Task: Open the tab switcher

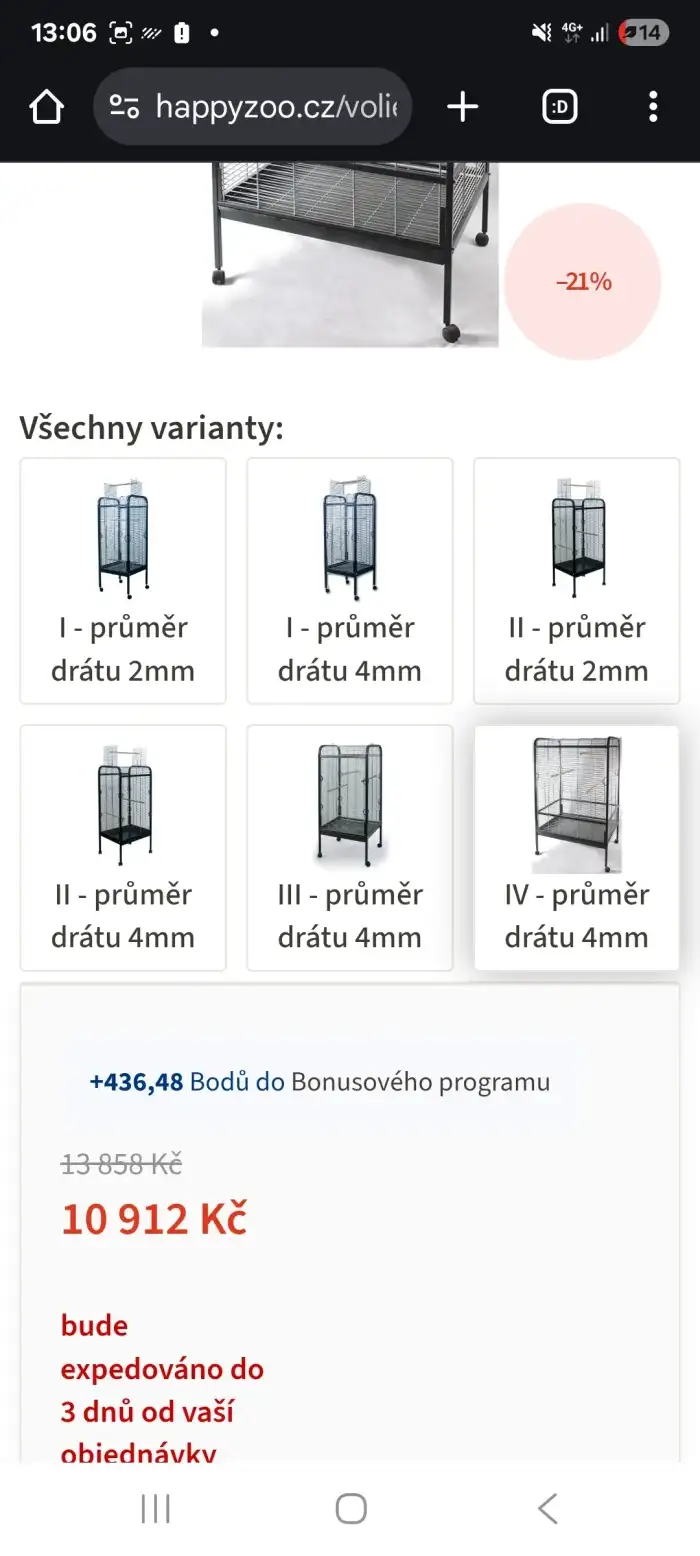Action: (560, 107)
